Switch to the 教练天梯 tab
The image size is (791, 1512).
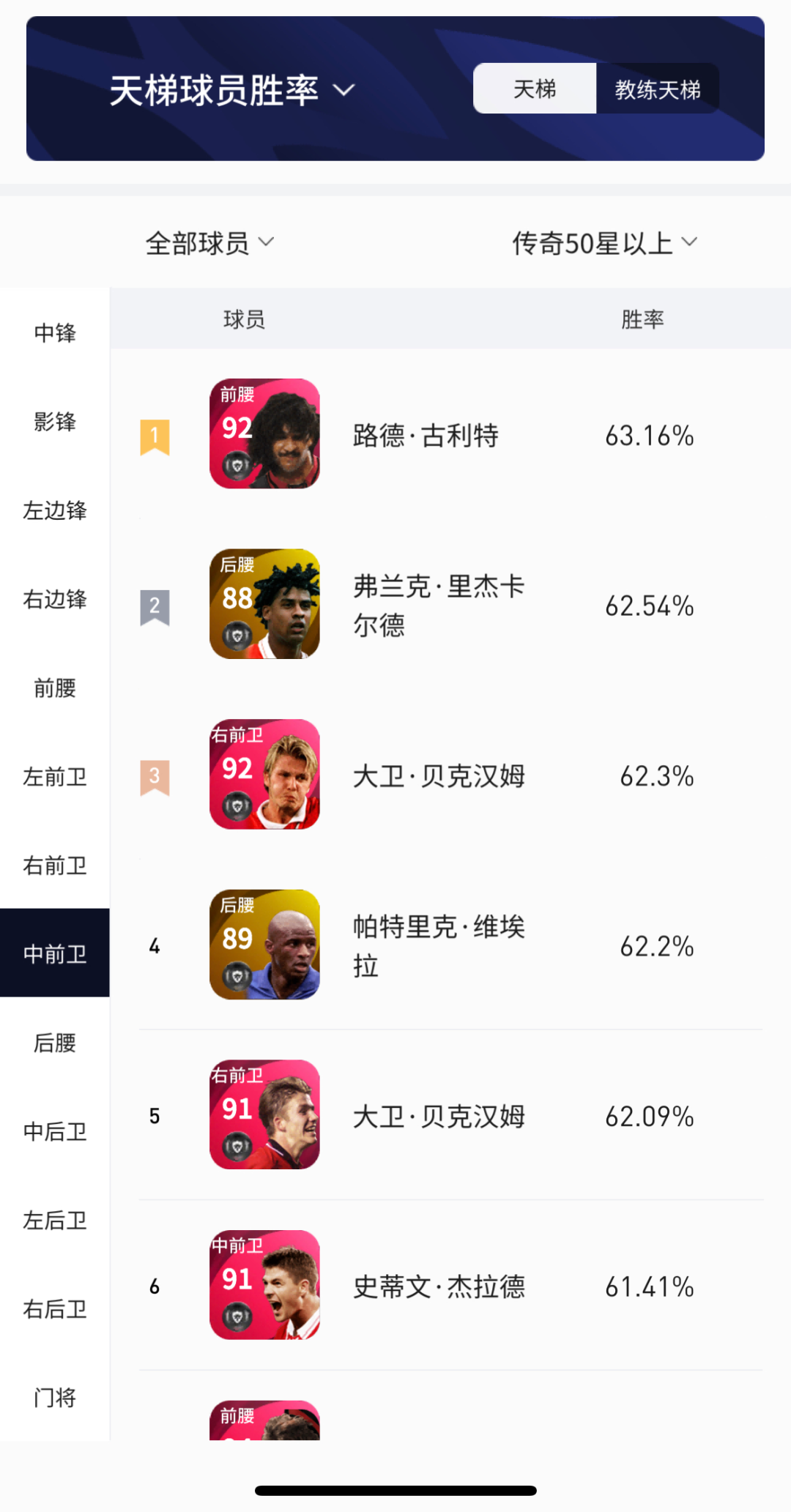pos(657,89)
